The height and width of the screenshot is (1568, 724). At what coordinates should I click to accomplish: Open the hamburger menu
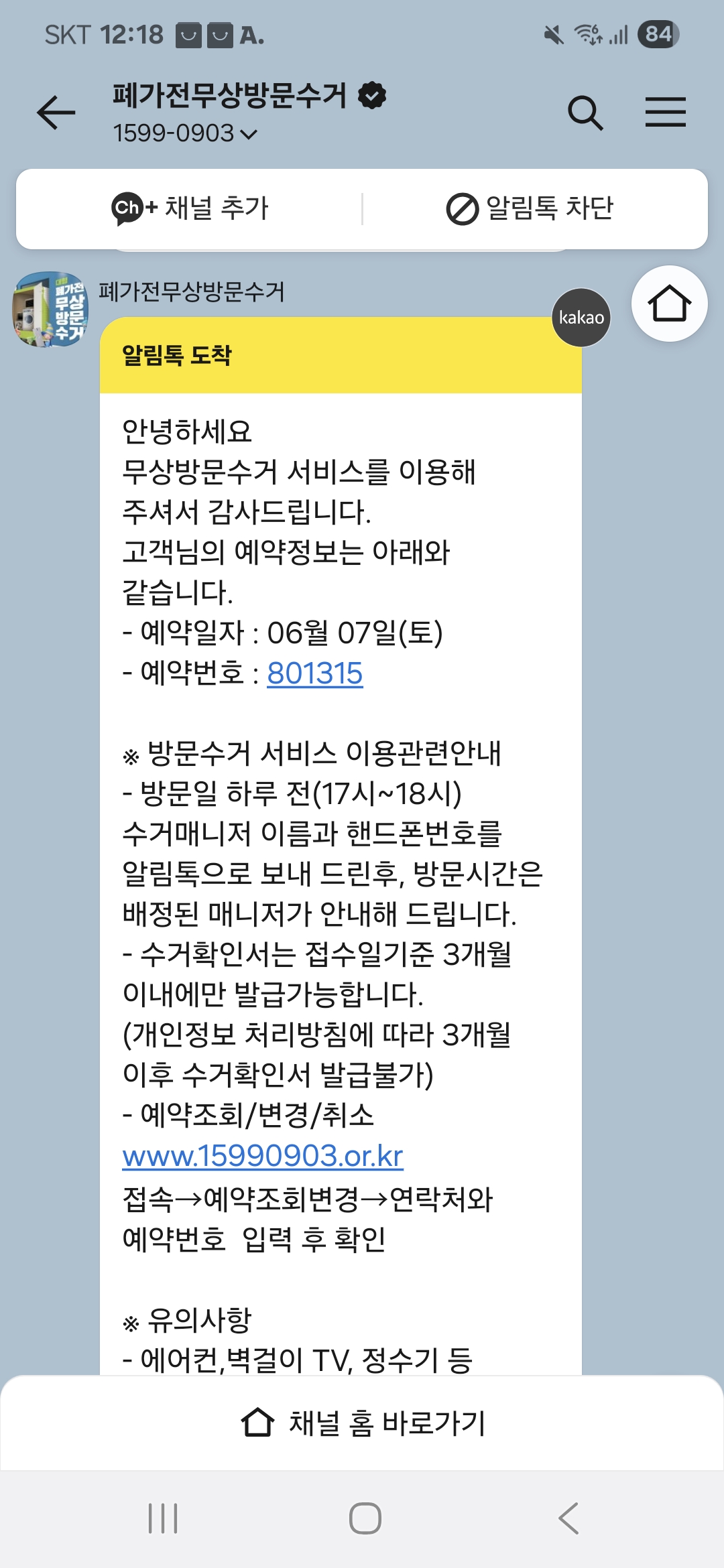point(665,112)
